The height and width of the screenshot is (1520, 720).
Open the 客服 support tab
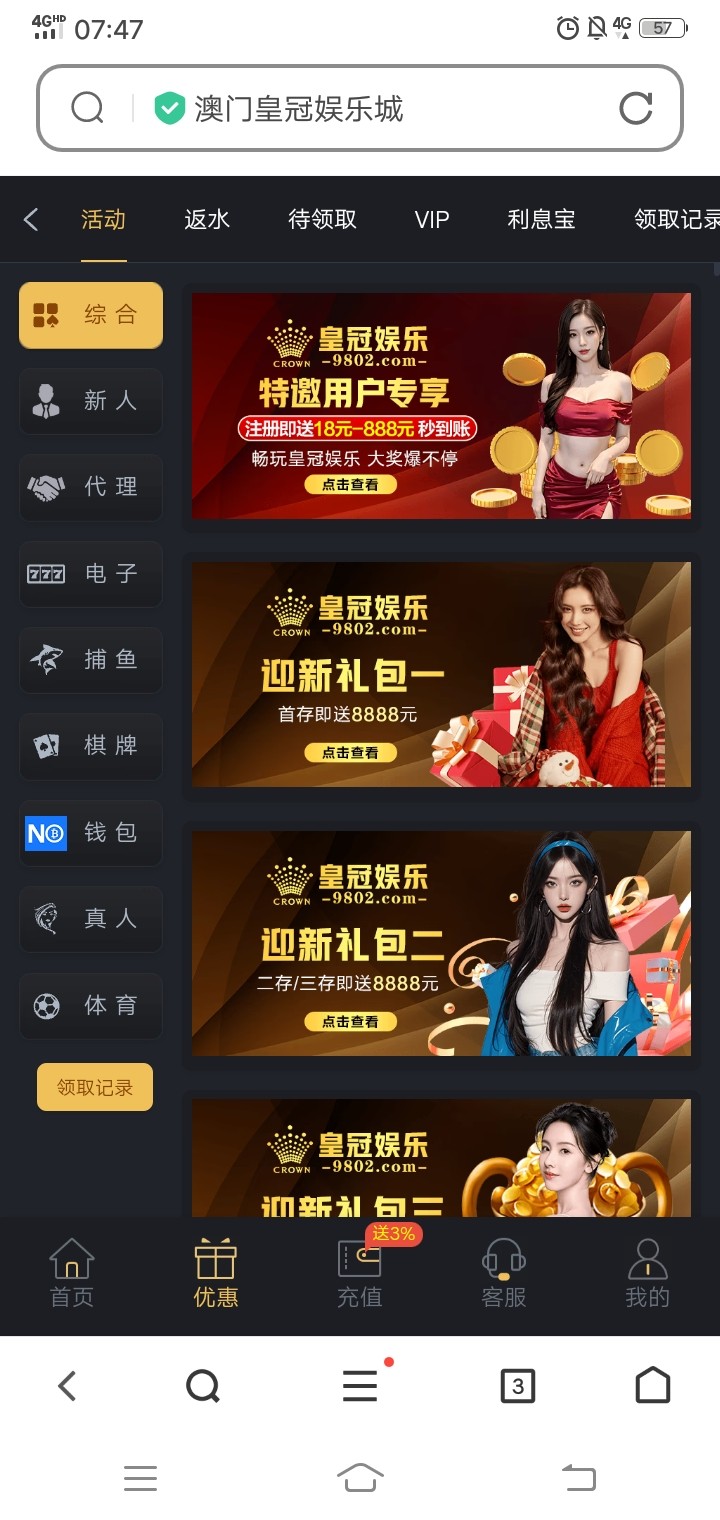503,1272
